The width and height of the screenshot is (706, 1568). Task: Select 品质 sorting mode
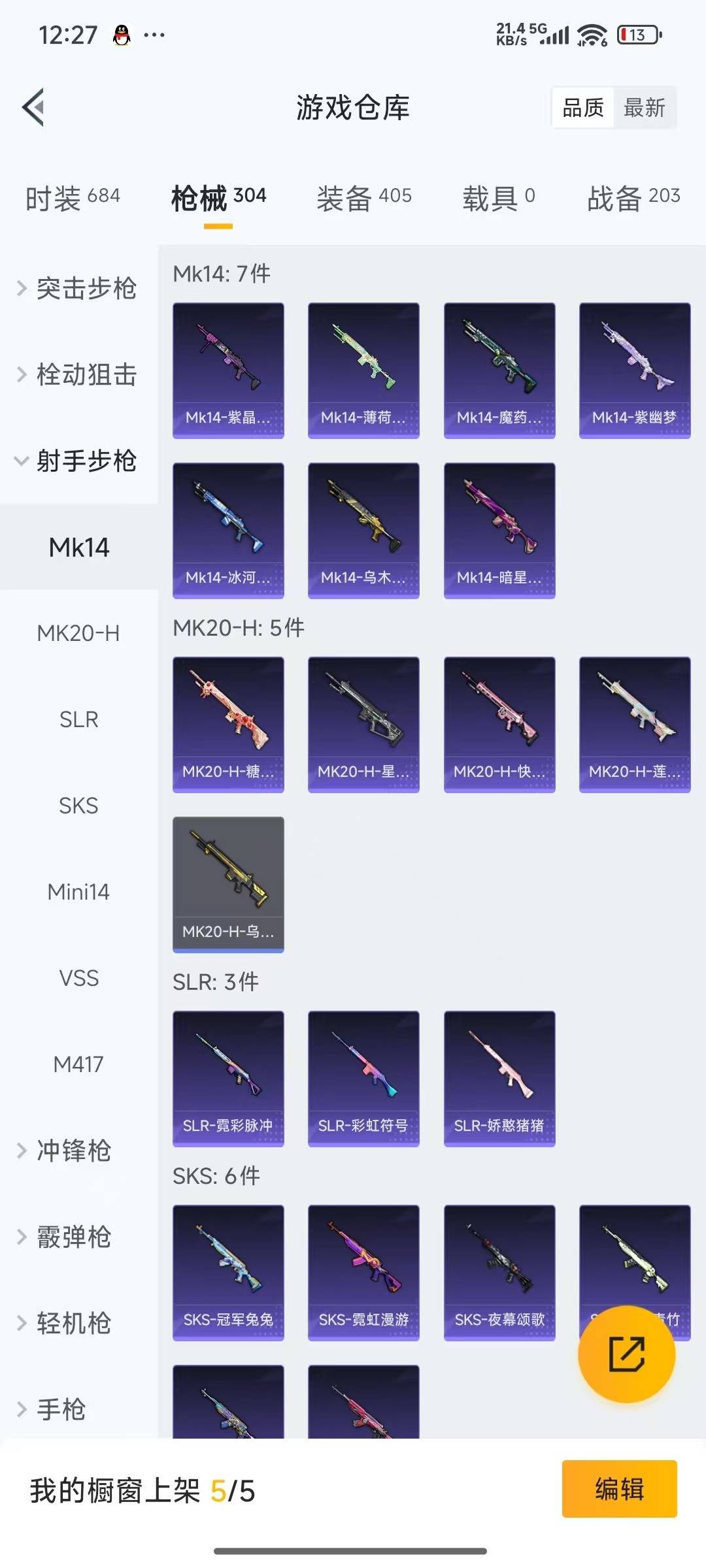[584, 108]
